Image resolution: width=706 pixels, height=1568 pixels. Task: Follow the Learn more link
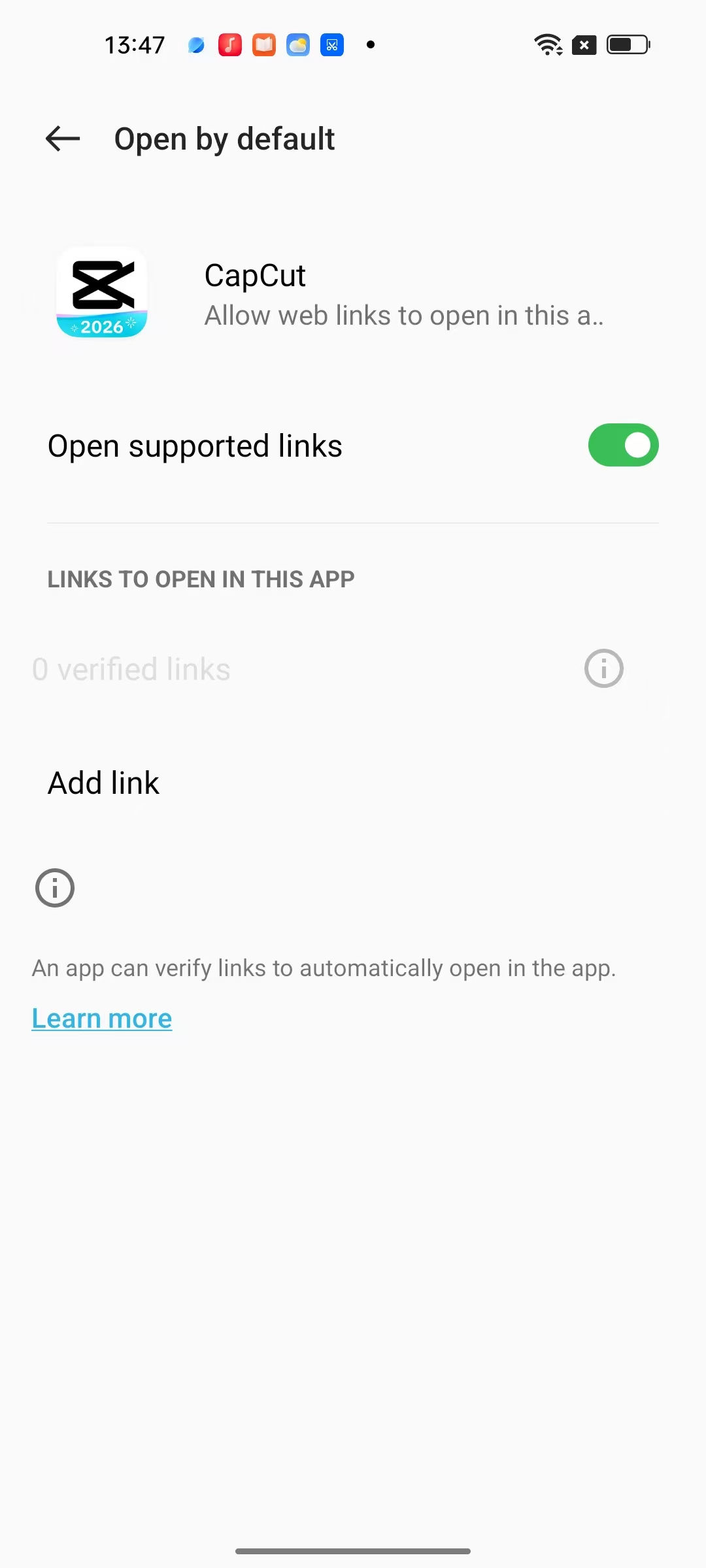[x=102, y=1019]
